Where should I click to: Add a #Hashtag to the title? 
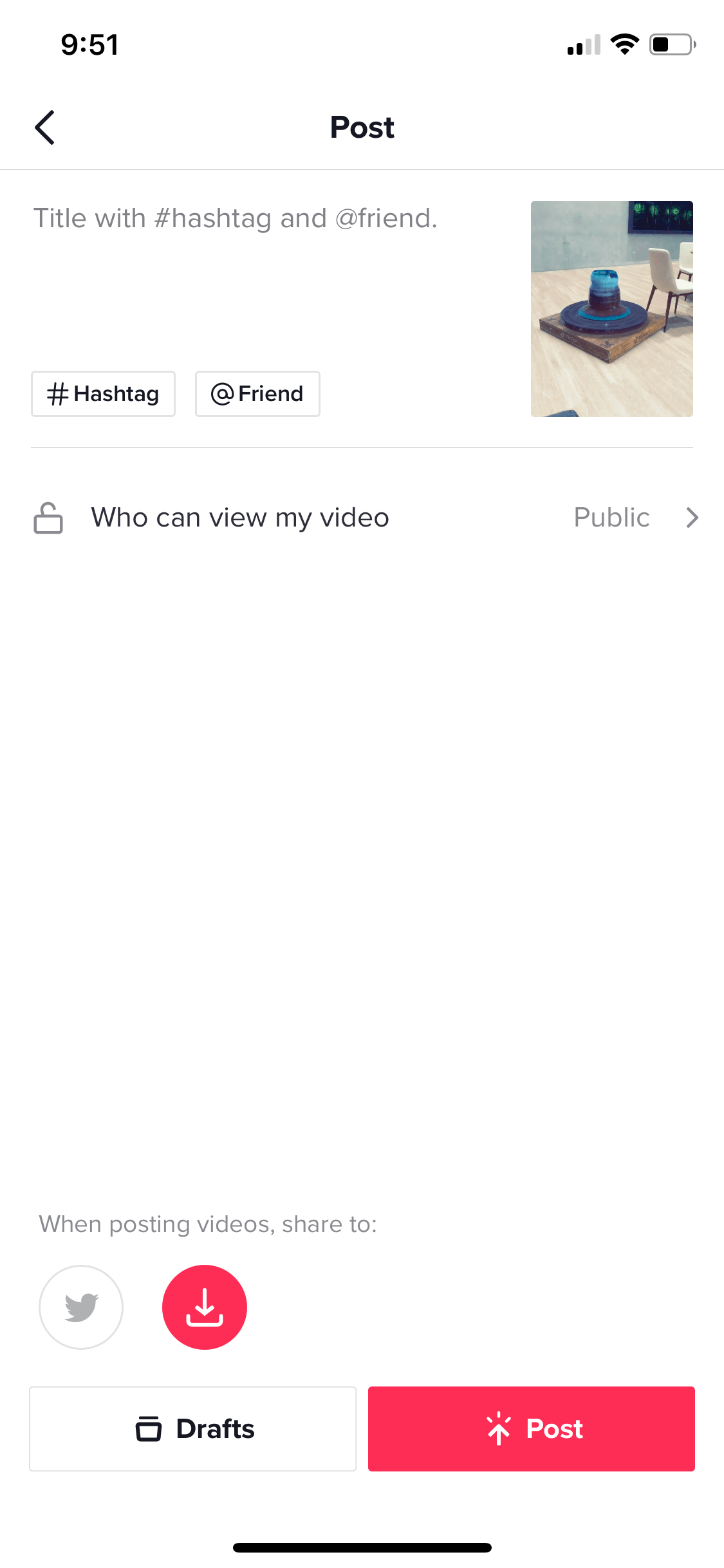[103, 394]
